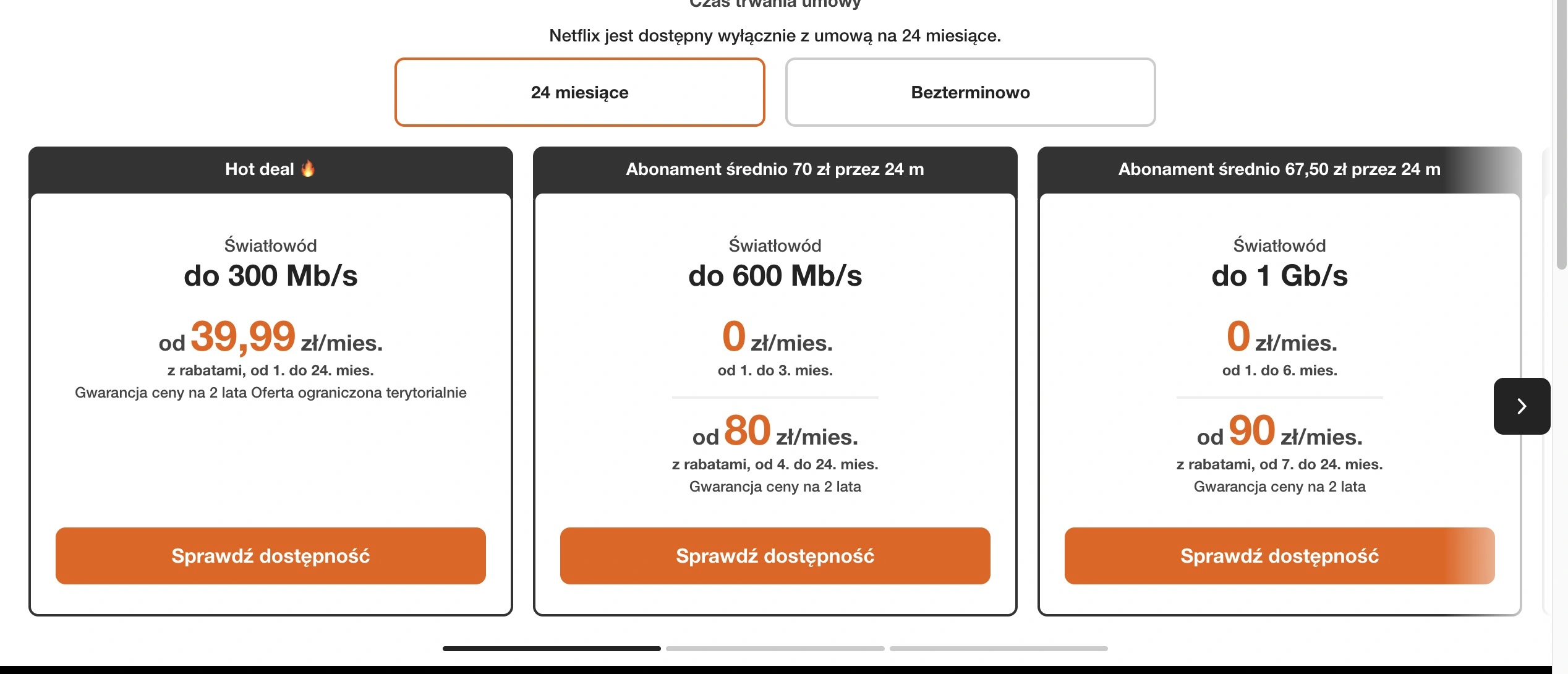Jump to the second carousel page indicator
Image resolution: width=1568 pixels, height=674 pixels.
click(x=775, y=648)
